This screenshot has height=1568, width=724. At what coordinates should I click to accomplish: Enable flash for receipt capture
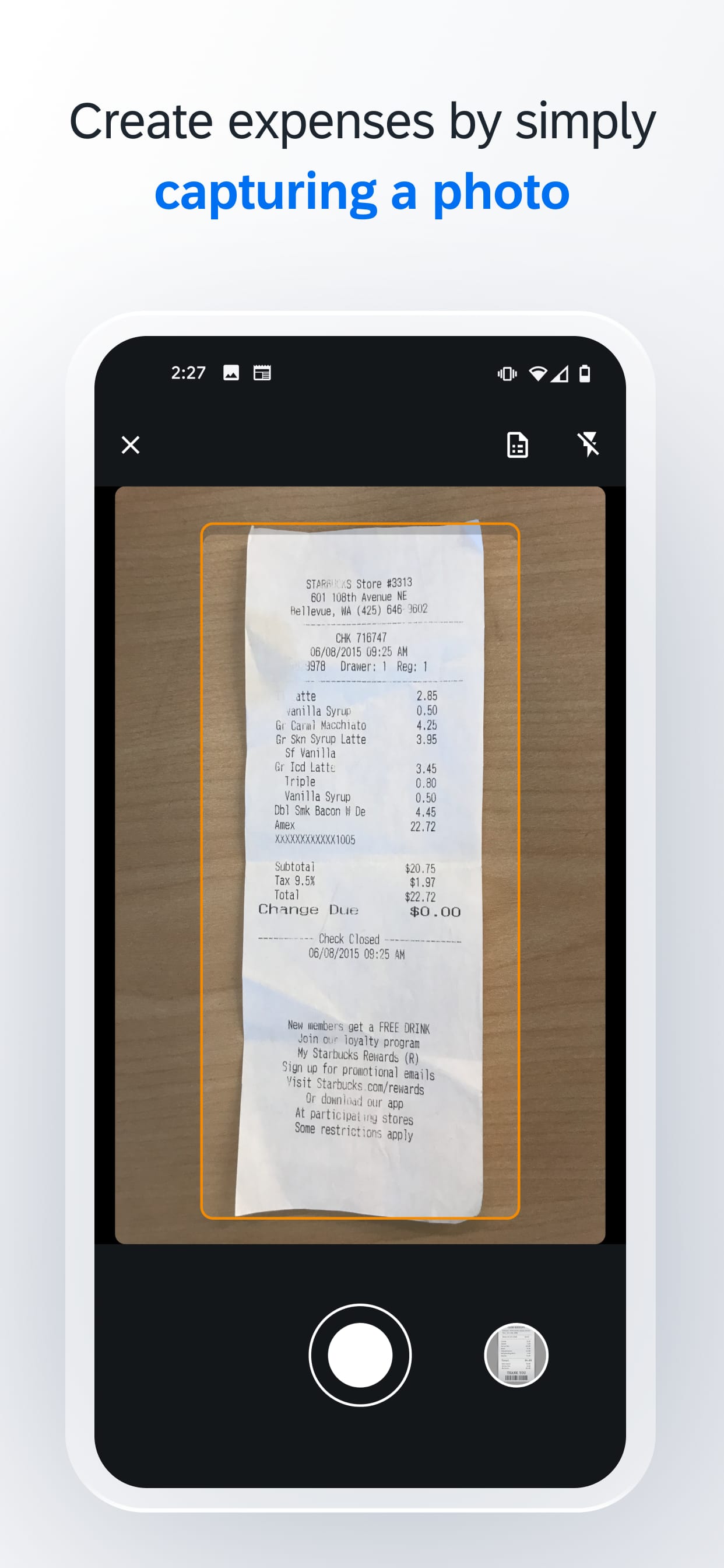point(589,445)
